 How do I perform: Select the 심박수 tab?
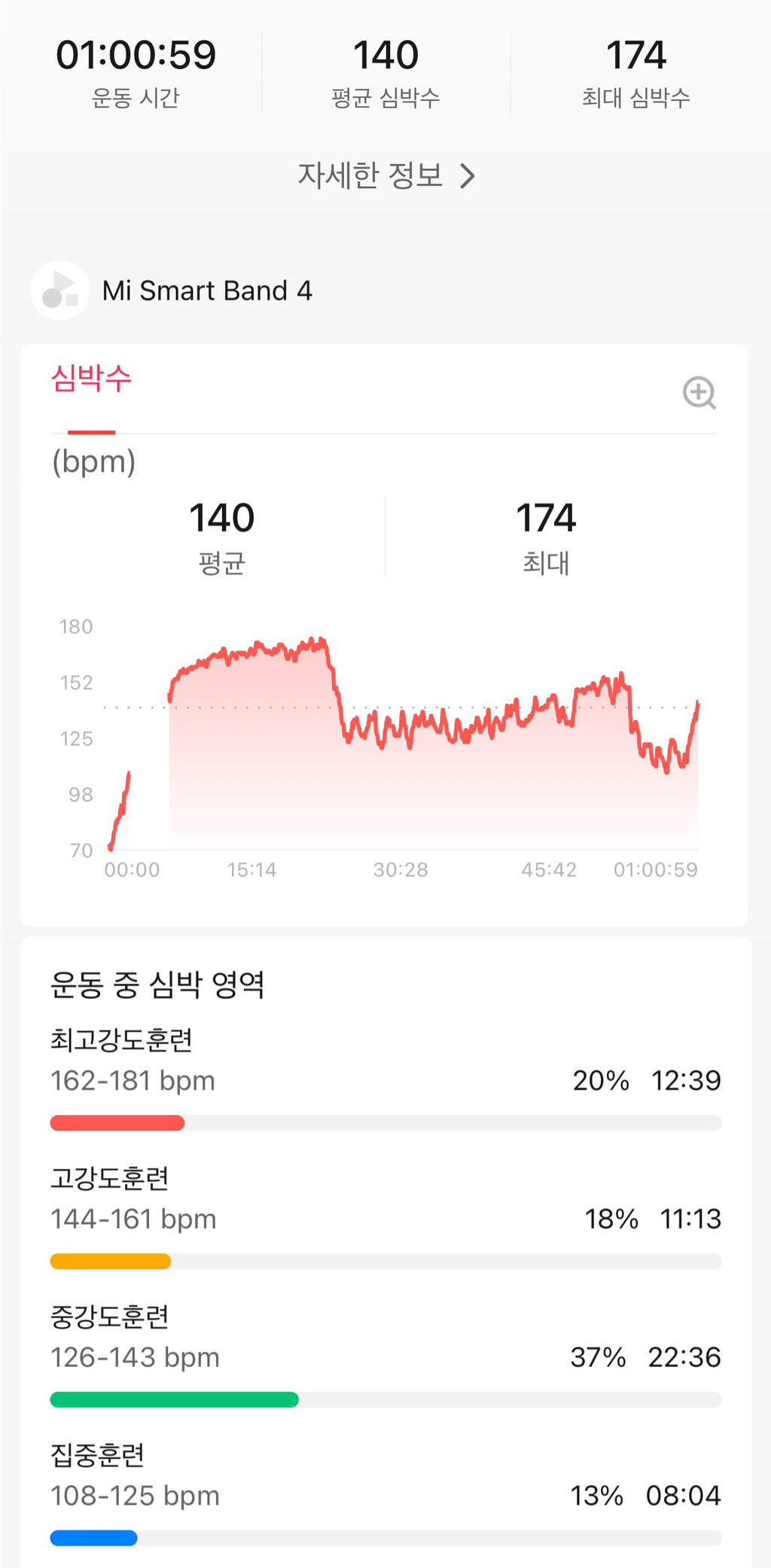point(91,379)
